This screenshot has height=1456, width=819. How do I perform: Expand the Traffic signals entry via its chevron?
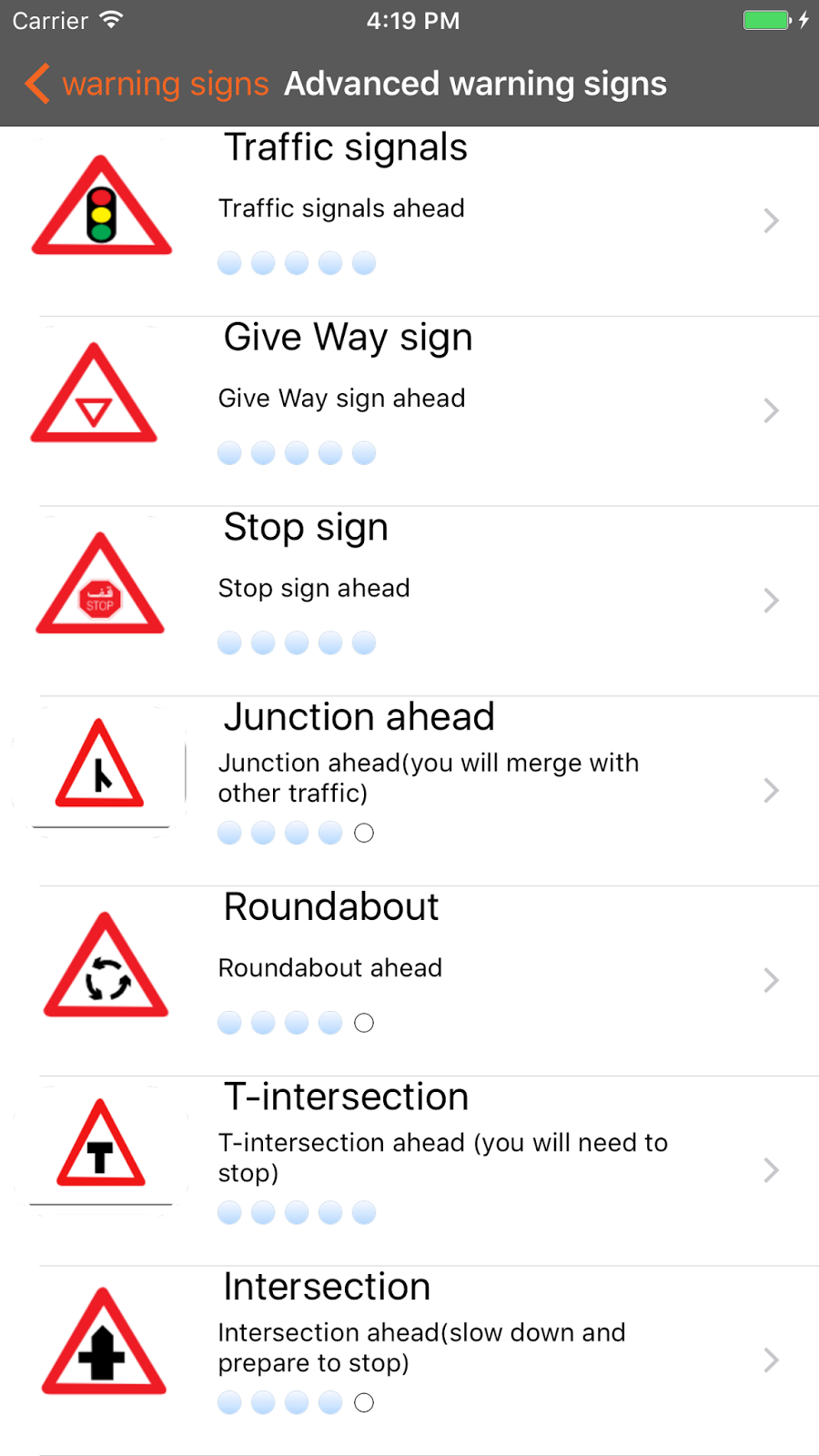[x=772, y=220]
